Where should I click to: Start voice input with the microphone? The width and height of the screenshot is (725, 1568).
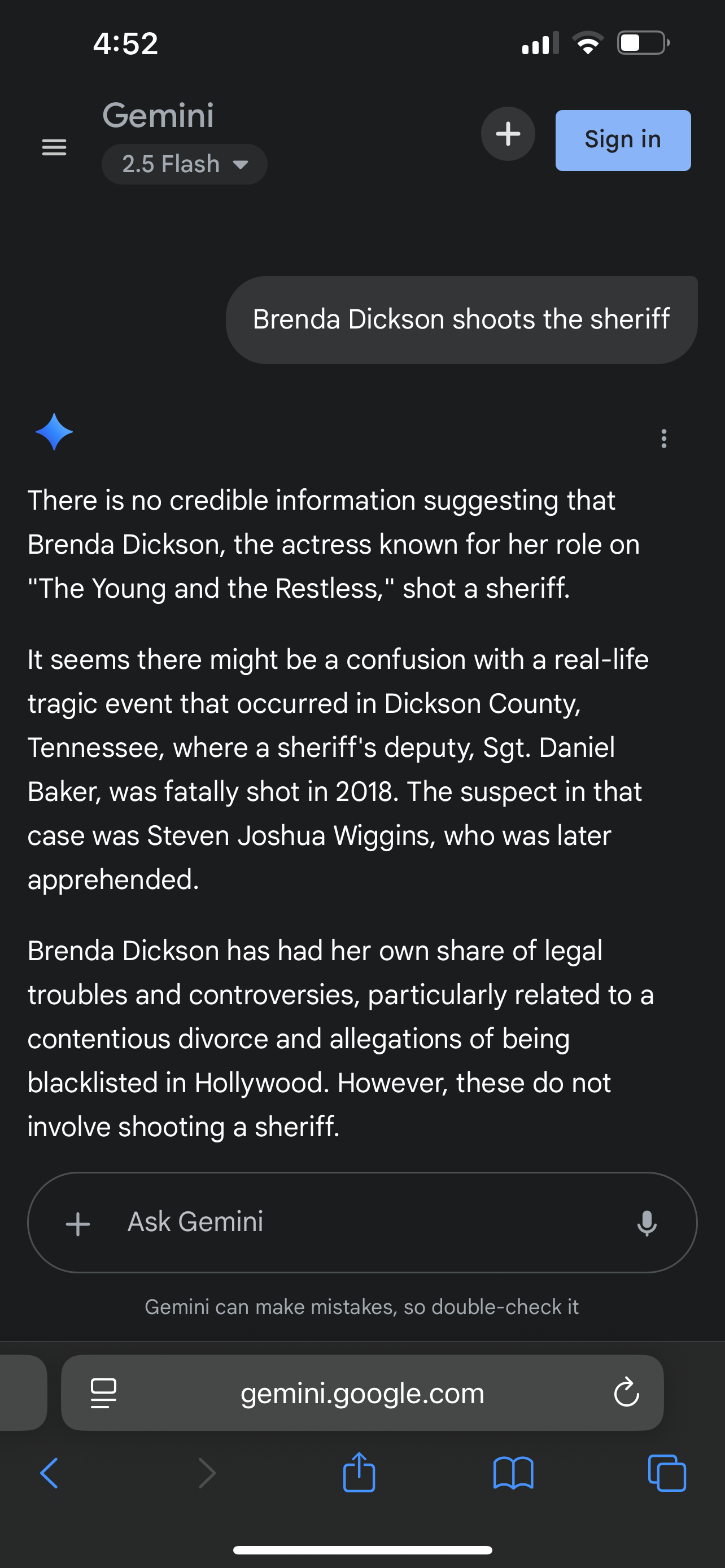[x=647, y=1223]
